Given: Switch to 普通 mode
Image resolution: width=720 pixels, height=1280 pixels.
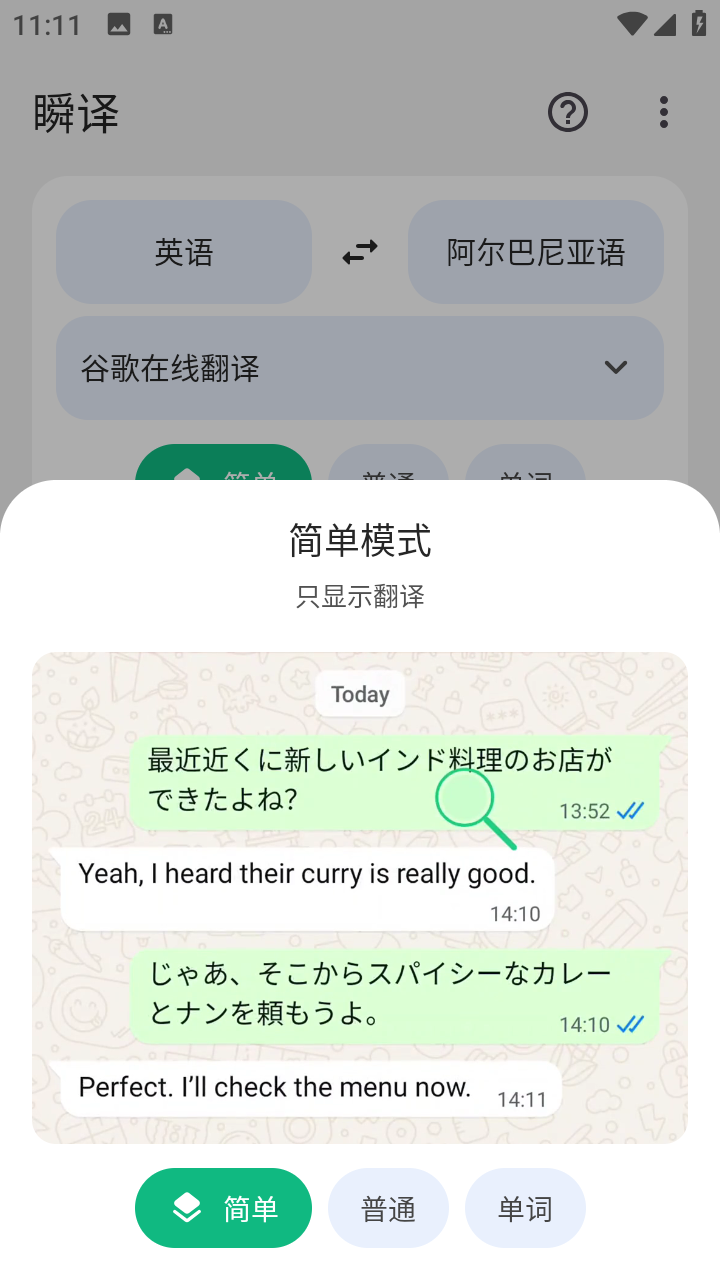Looking at the screenshot, I should [388, 1208].
